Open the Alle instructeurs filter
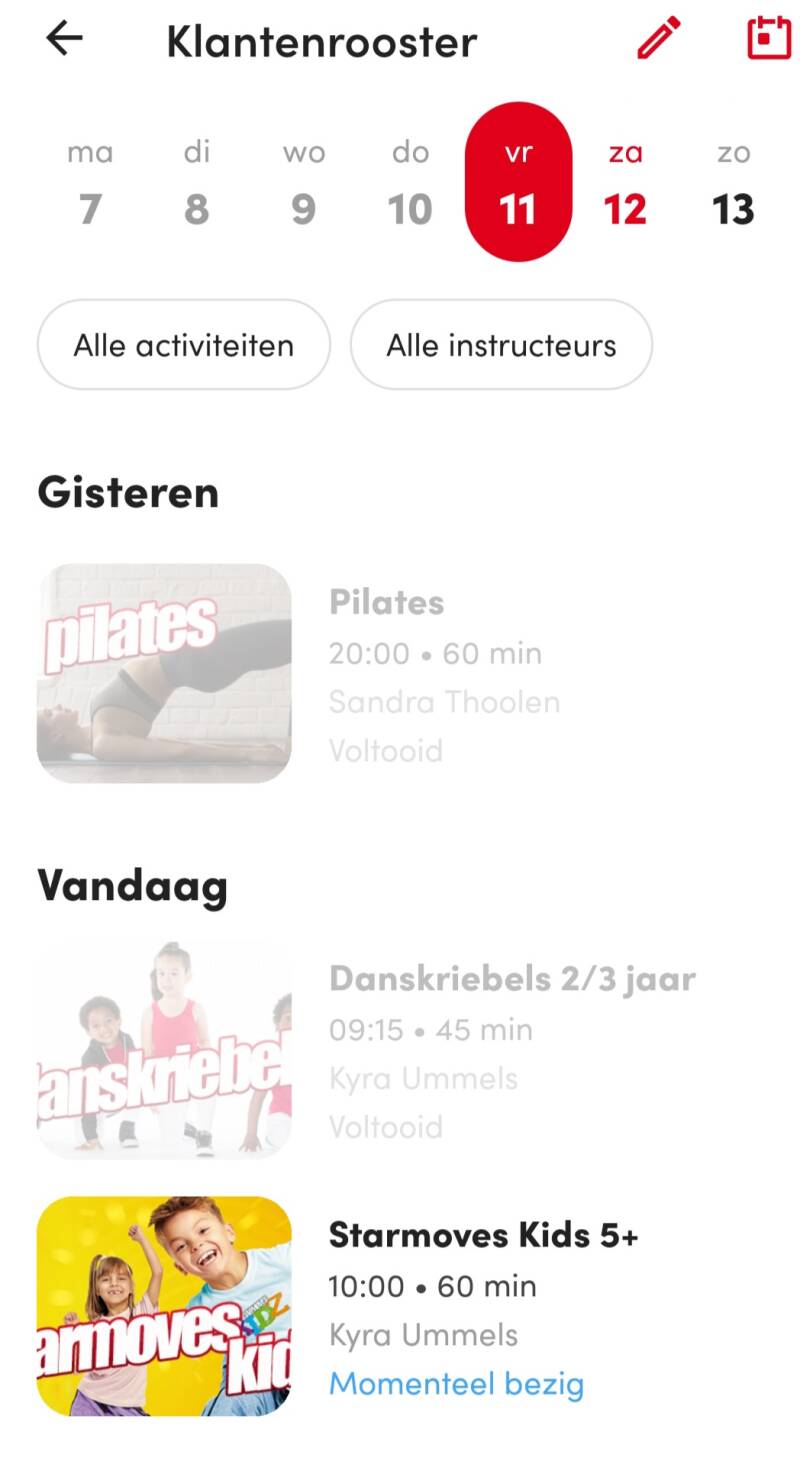 click(x=501, y=345)
